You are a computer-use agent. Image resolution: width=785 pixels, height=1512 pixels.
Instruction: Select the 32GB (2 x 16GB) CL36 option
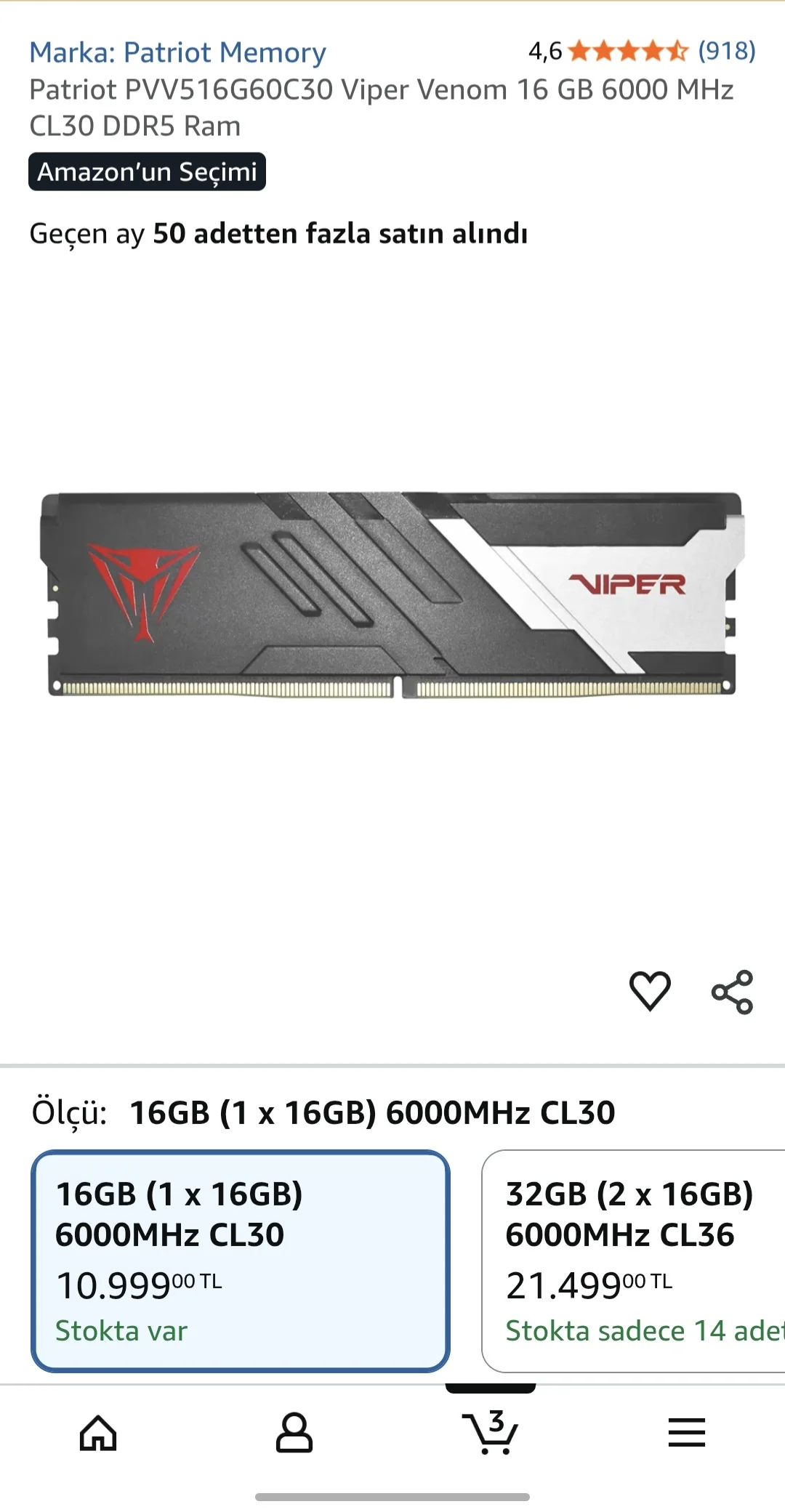click(x=632, y=1260)
